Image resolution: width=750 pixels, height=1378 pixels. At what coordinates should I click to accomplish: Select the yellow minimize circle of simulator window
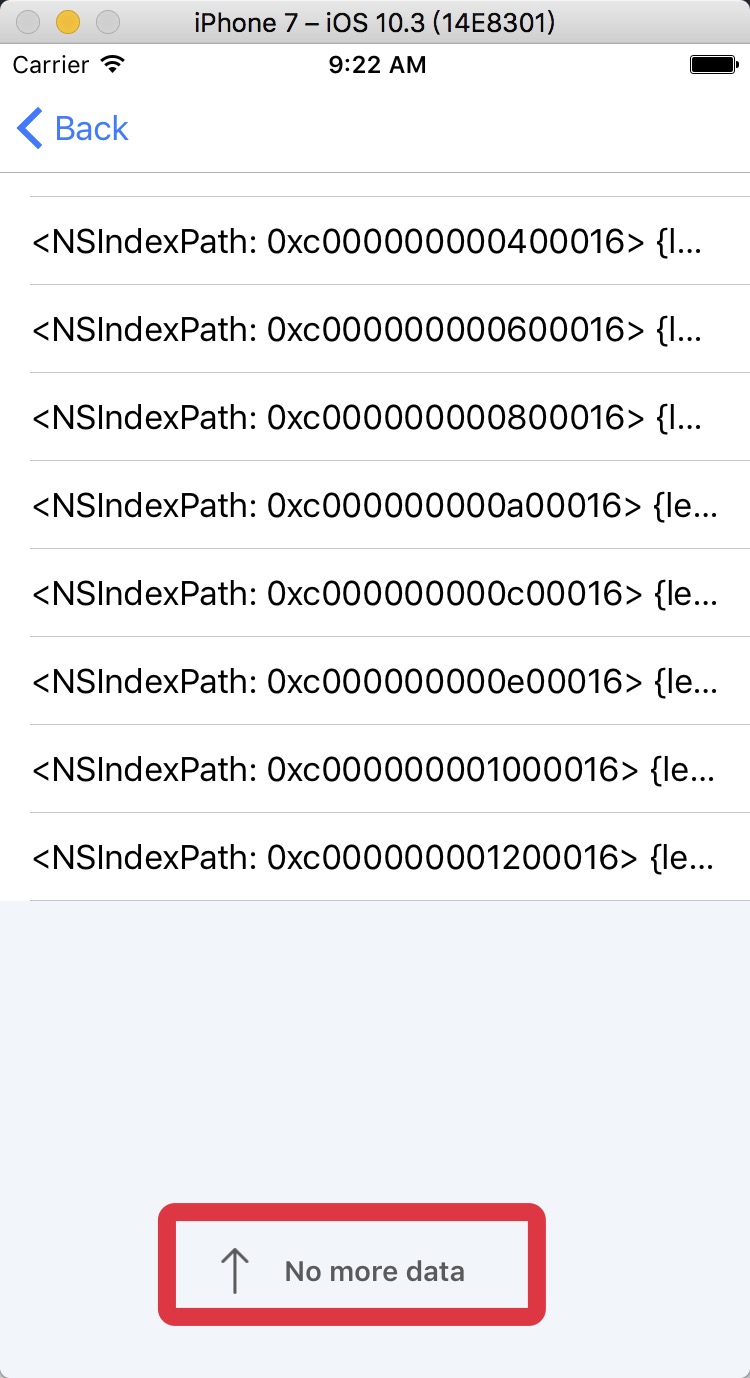tap(66, 20)
